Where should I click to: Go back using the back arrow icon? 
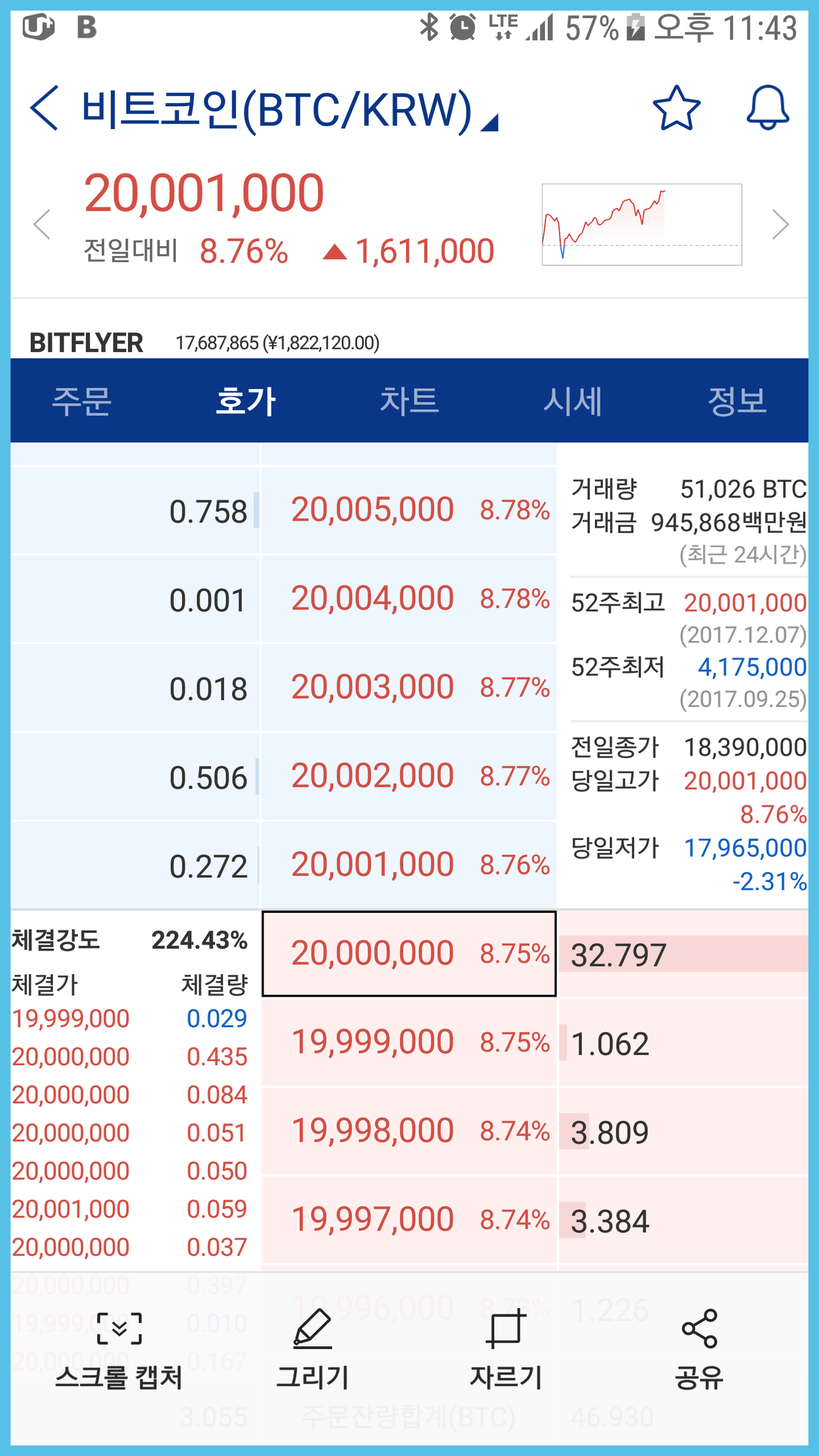click(43, 109)
